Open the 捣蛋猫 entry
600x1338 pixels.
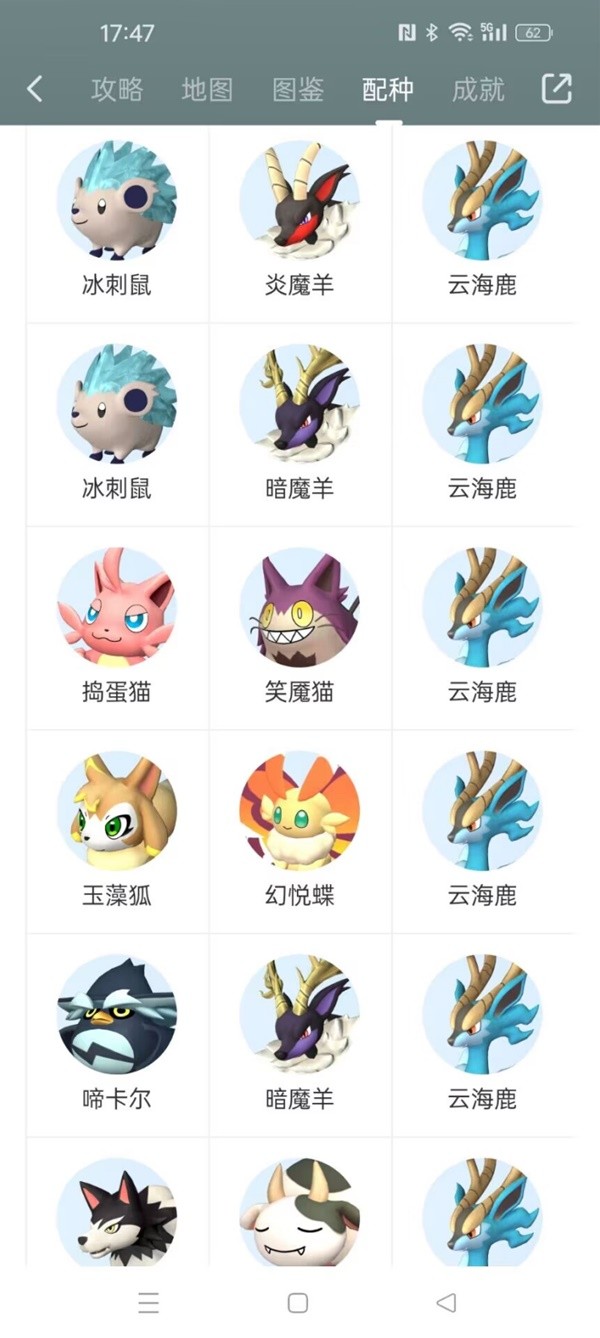pyautogui.click(x=117, y=628)
